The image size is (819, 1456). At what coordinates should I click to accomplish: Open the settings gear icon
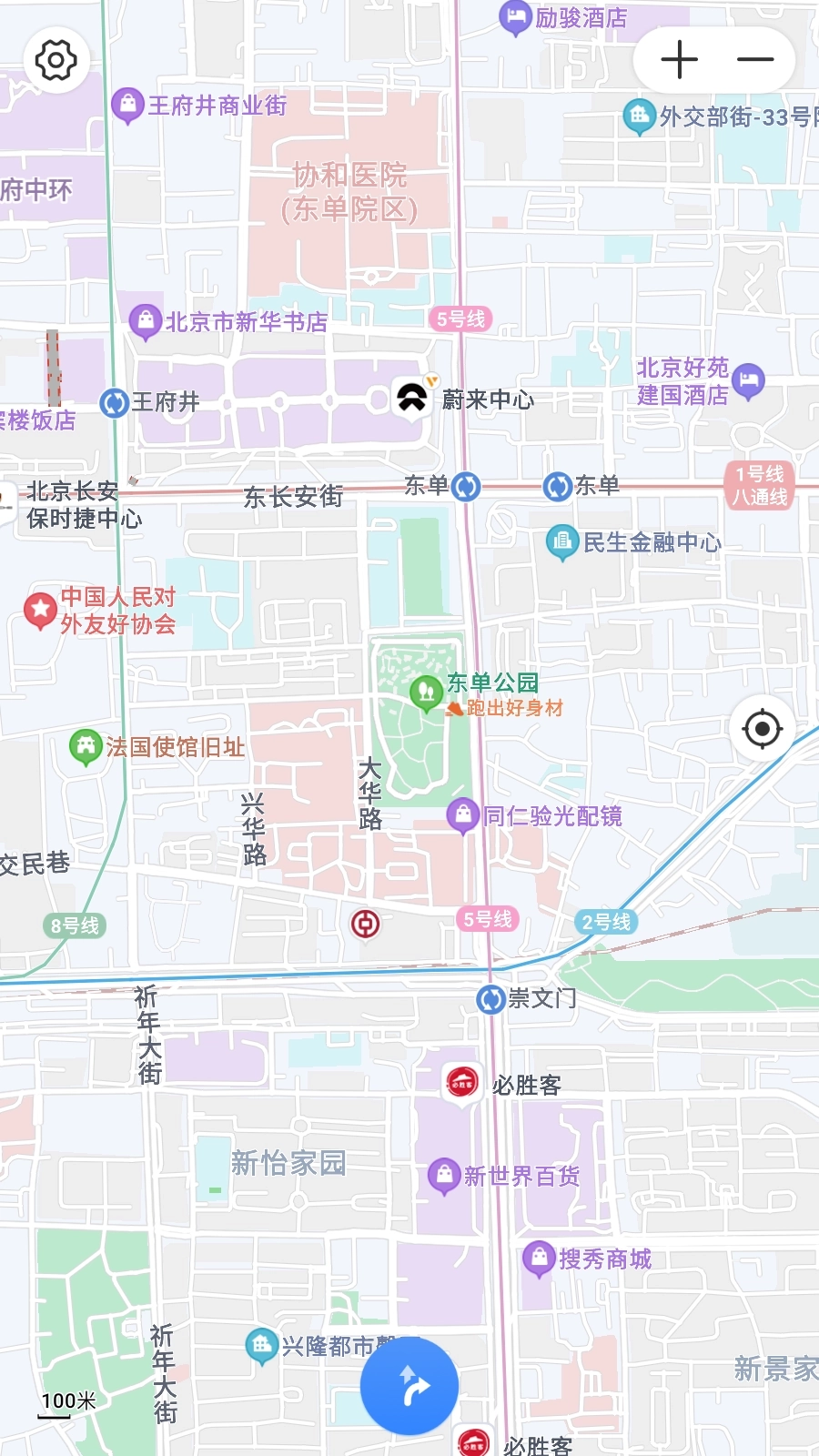pos(56,60)
